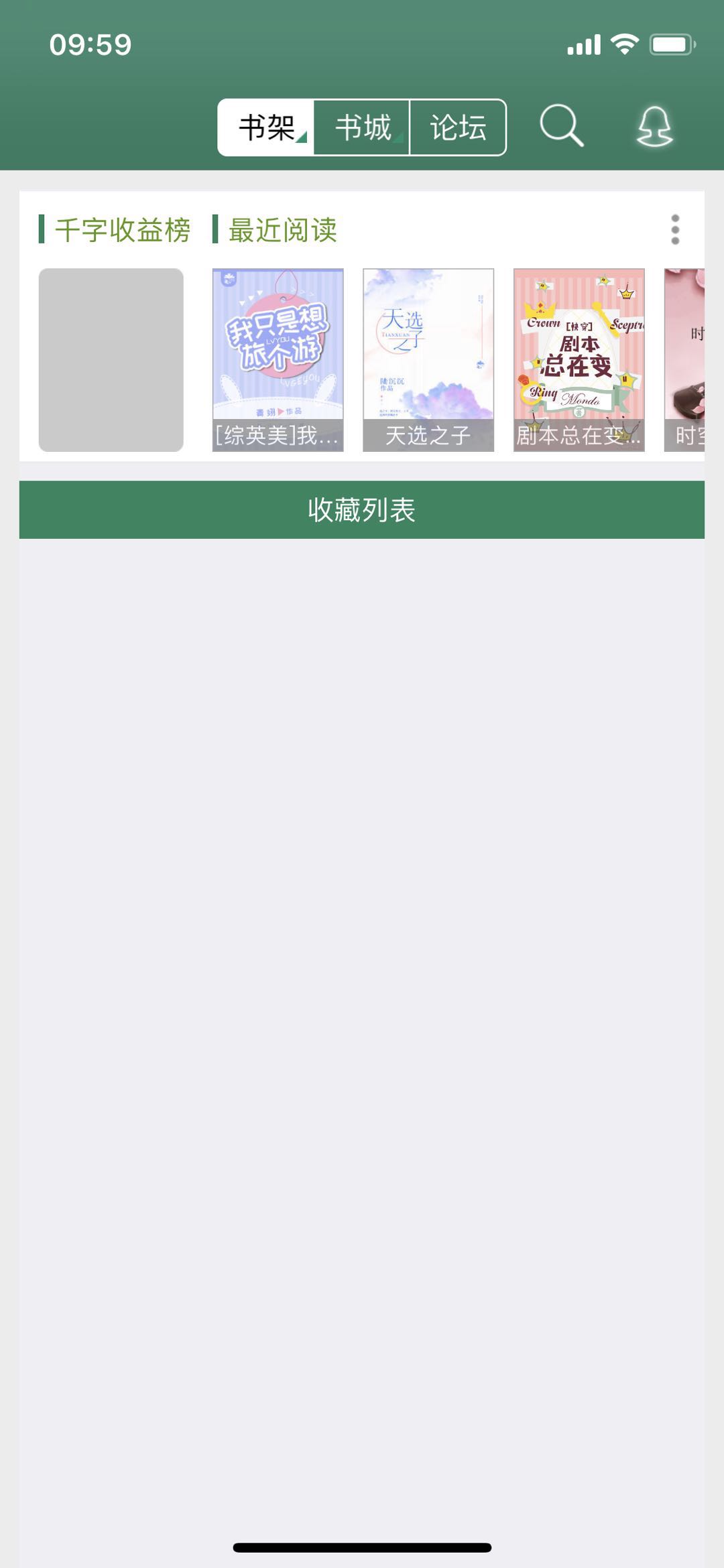Tap the 收藏列表 header bar
Screen dimensions: 724x1568
(362, 510)
